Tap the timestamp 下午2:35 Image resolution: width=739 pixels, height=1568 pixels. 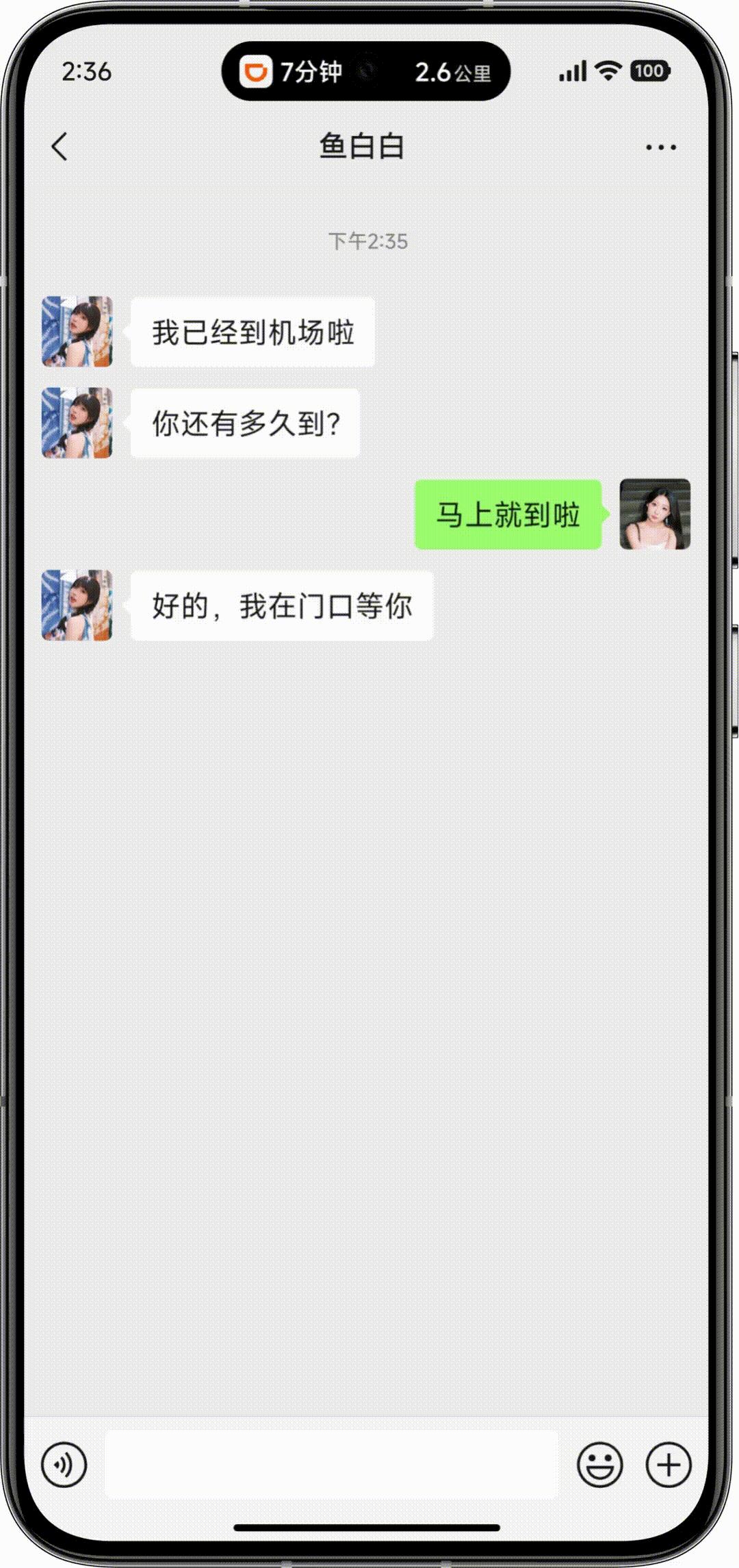point(367,240)
